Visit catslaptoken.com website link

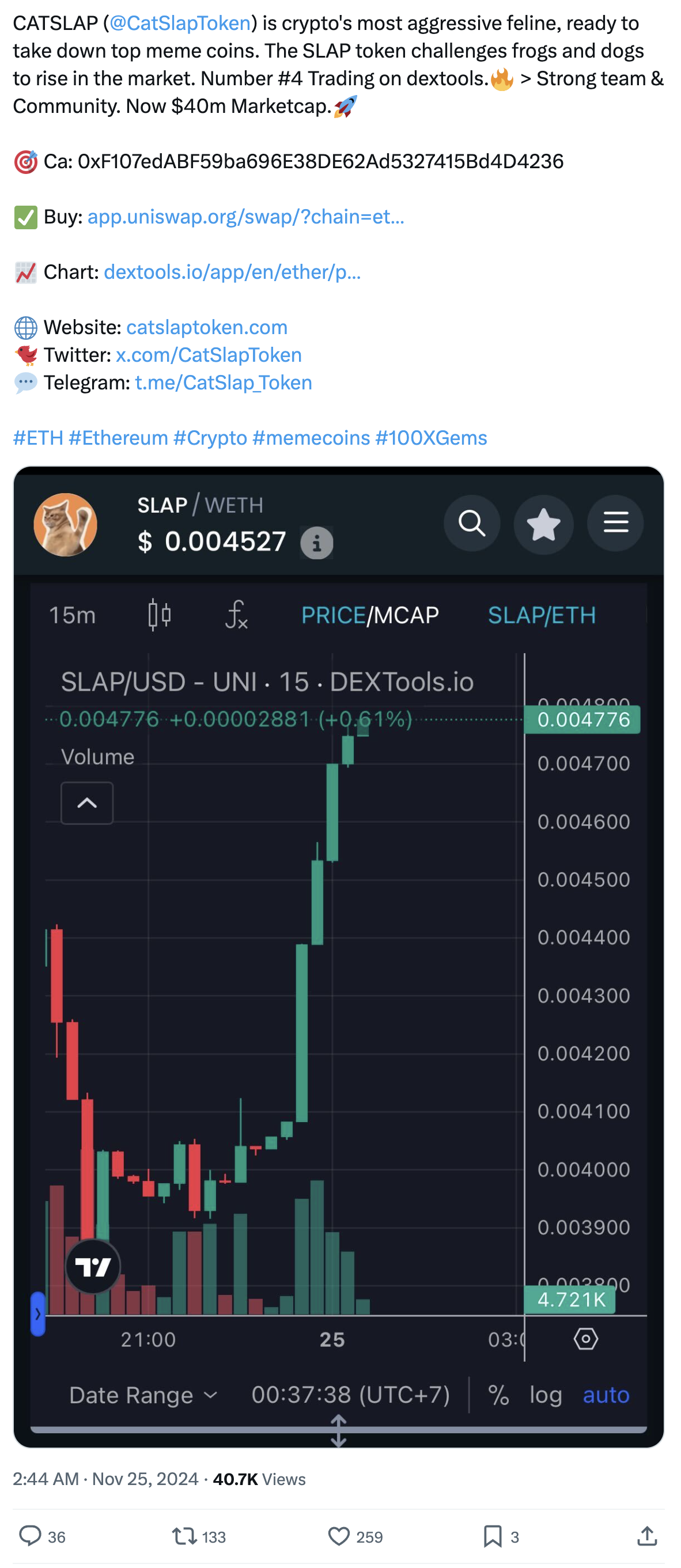(x=206, y=327)
